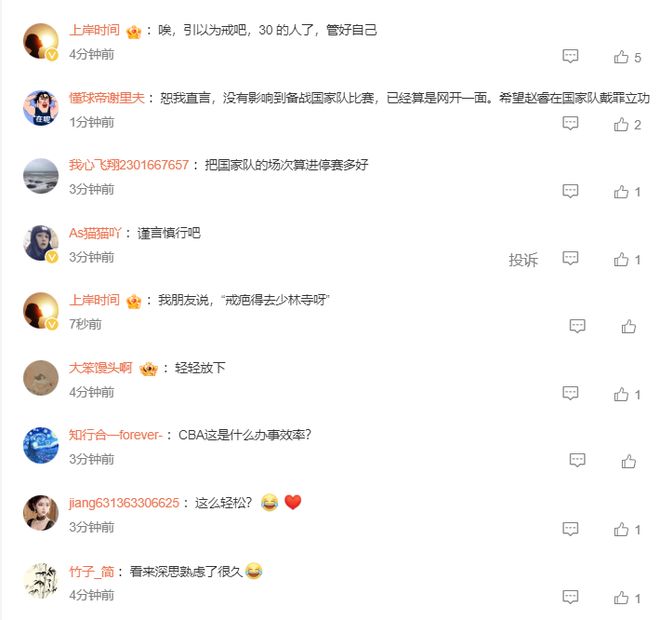Tap 投诉 on As猫猫吖's comment

(523, 260)
